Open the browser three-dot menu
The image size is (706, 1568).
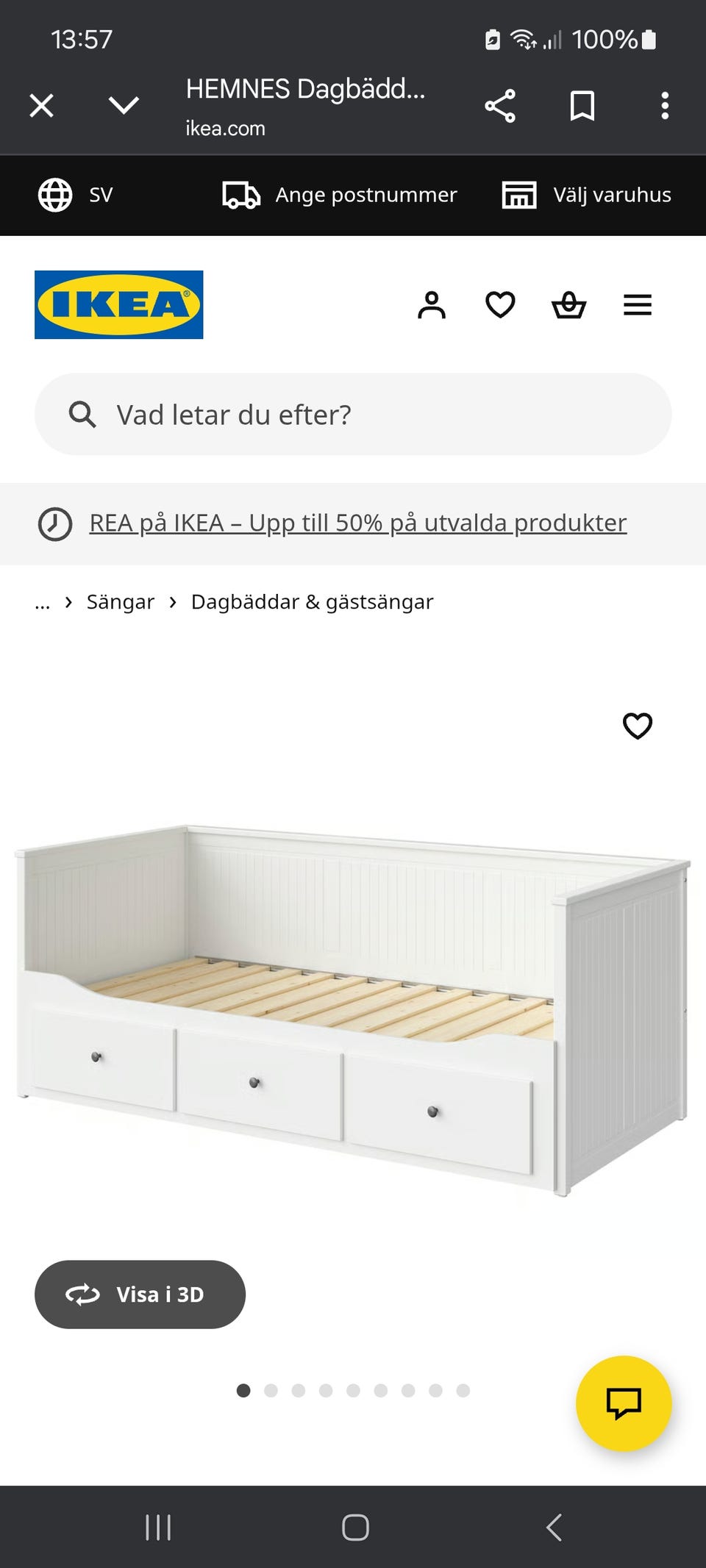tap(666, 105)
